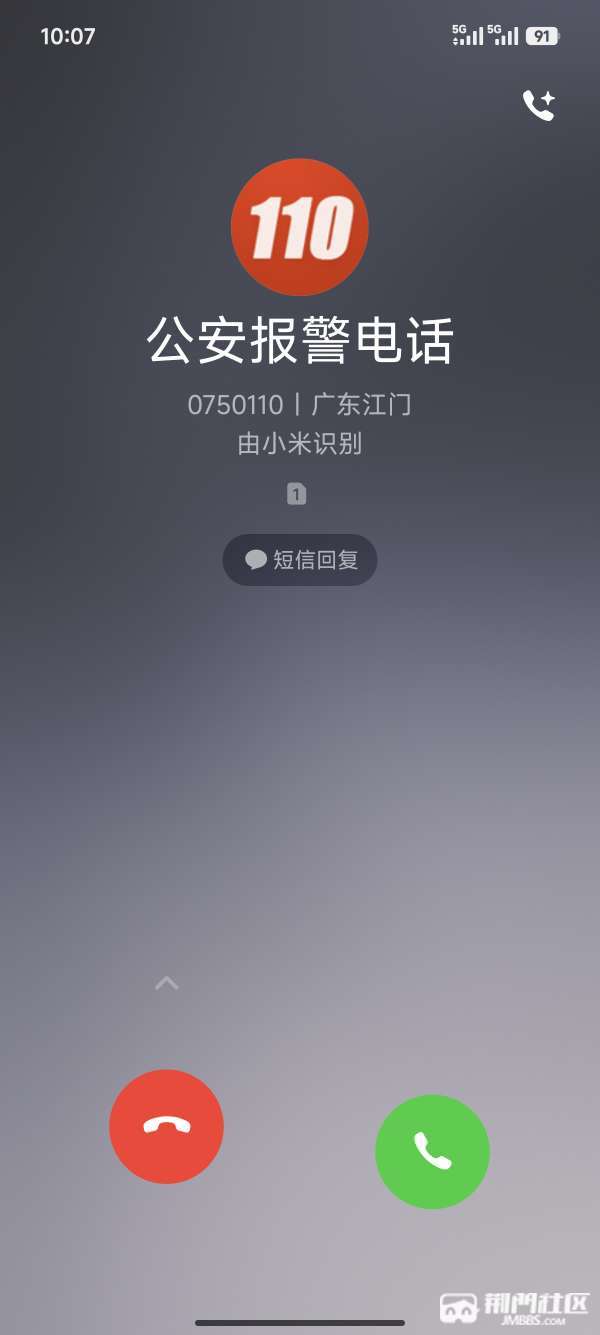The image size is (600, 1335).
Task: Decline the call with the red button
Action: pyautogui.click(x=166, y=1126)
